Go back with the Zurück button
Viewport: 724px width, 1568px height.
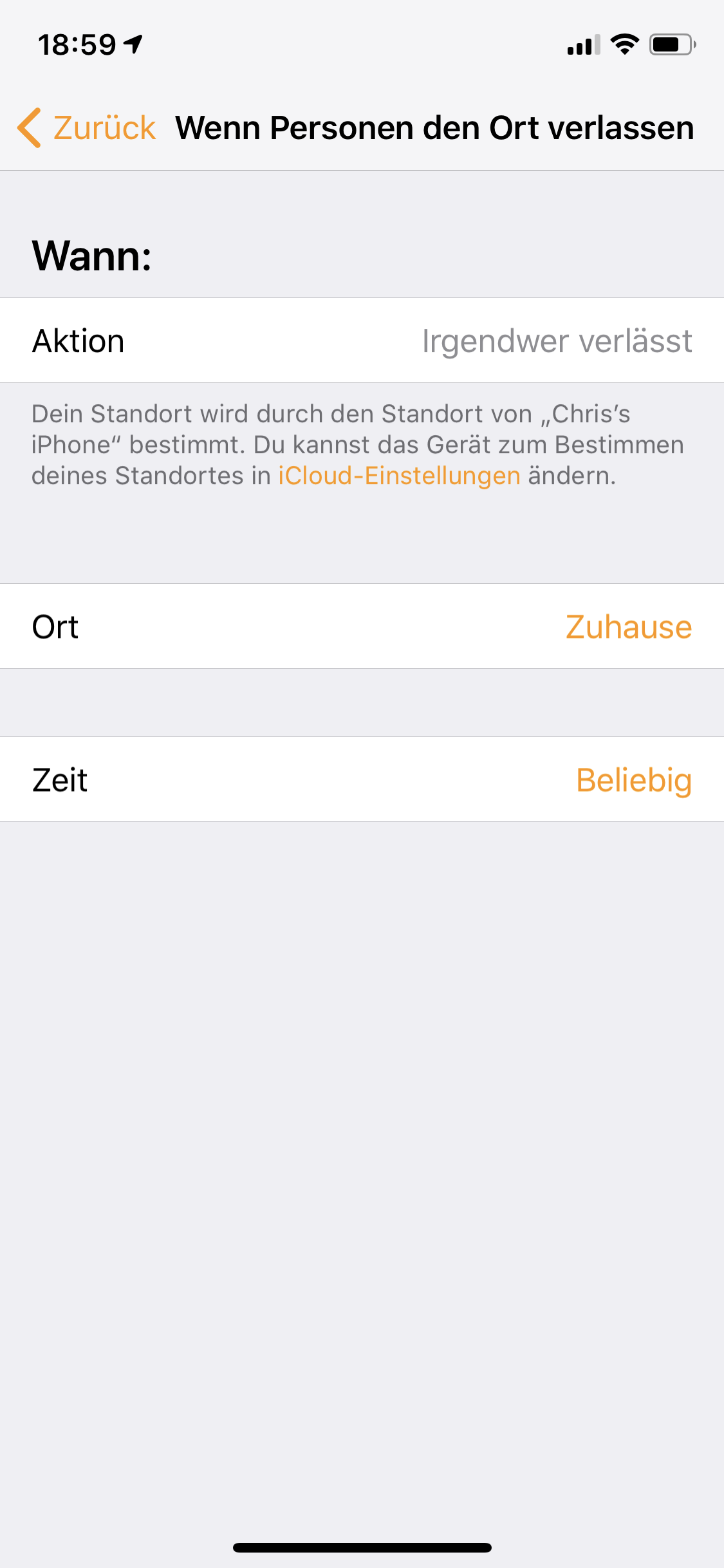pyautogui.click(x=88, y=127)
